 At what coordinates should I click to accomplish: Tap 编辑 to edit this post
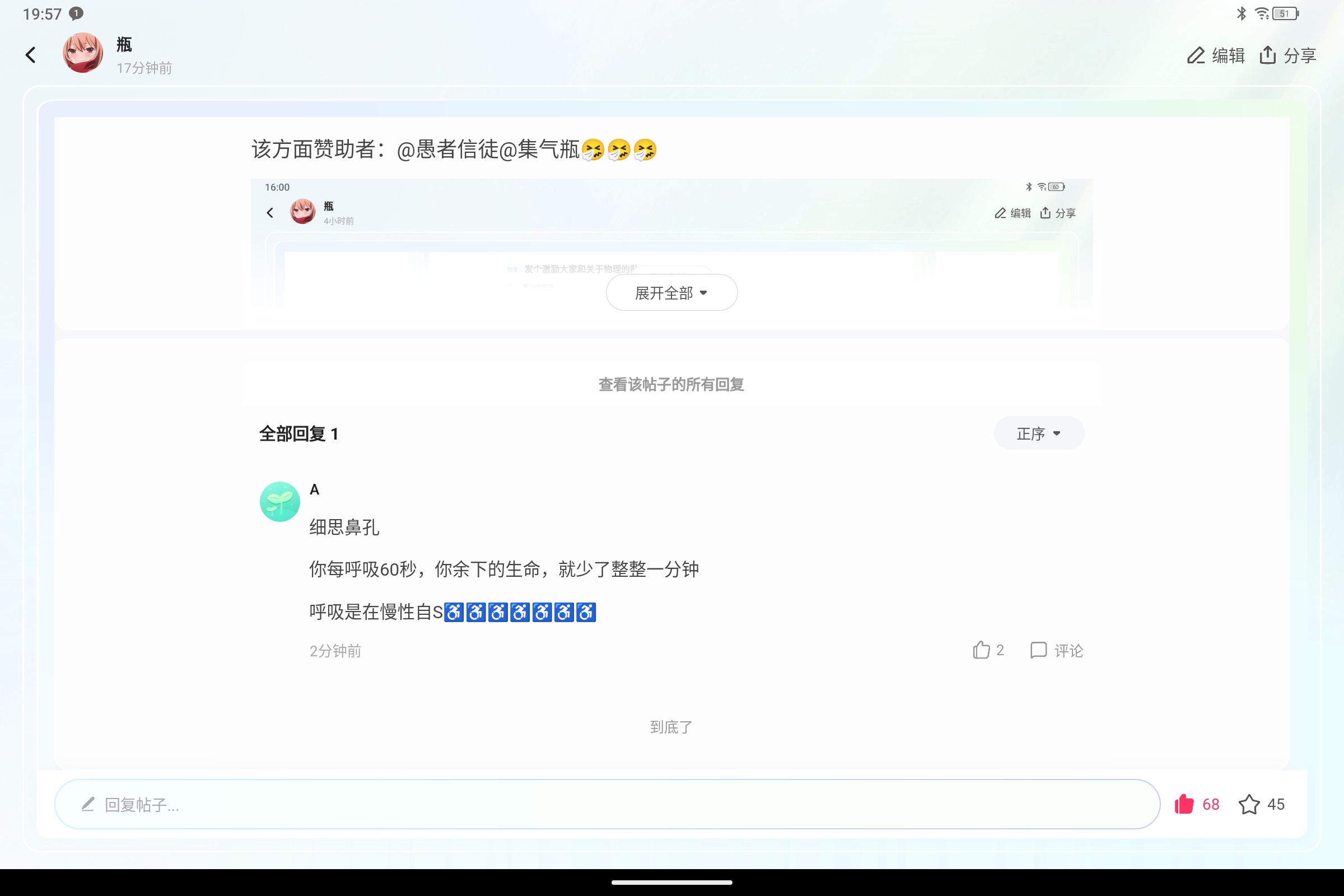1215,55
